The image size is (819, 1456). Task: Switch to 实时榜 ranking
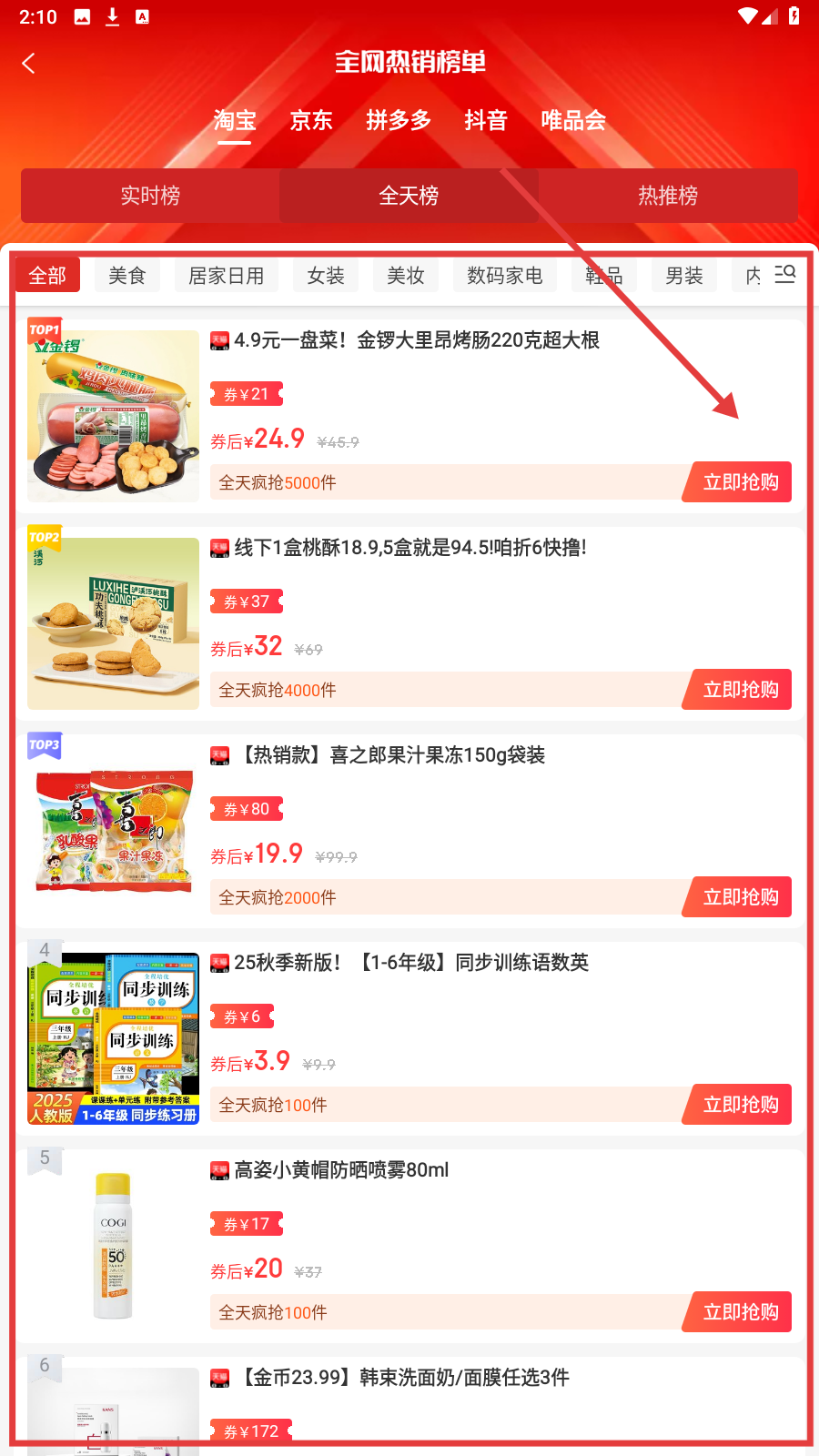[150, 196]
